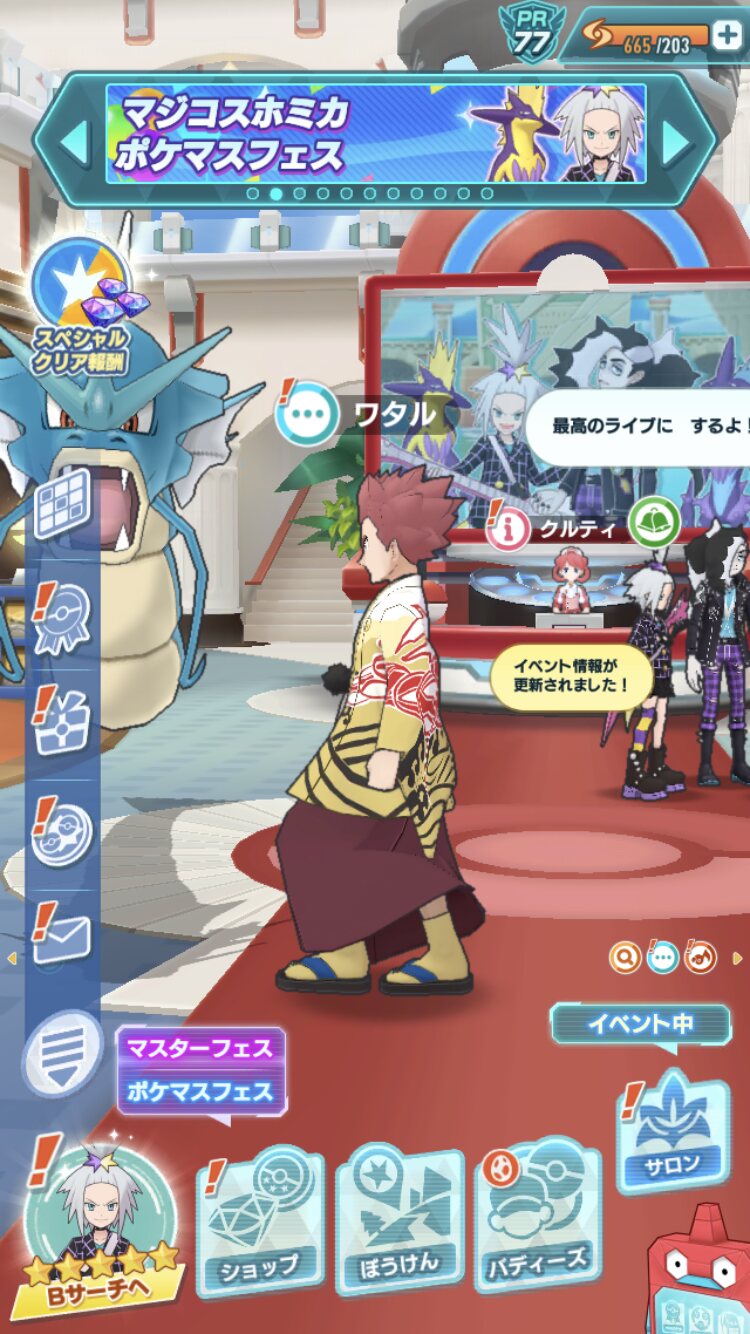Open スペシャルクリア報酬 rewards
This screenshot has width=750, height=1334.
[82, 309]
